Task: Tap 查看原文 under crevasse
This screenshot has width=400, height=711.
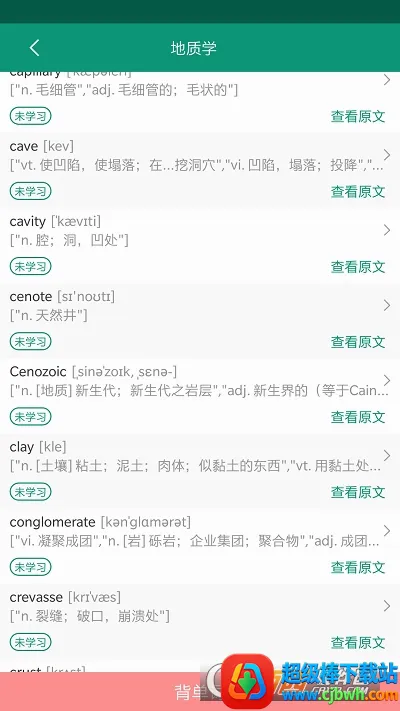Action: (358, 643)
